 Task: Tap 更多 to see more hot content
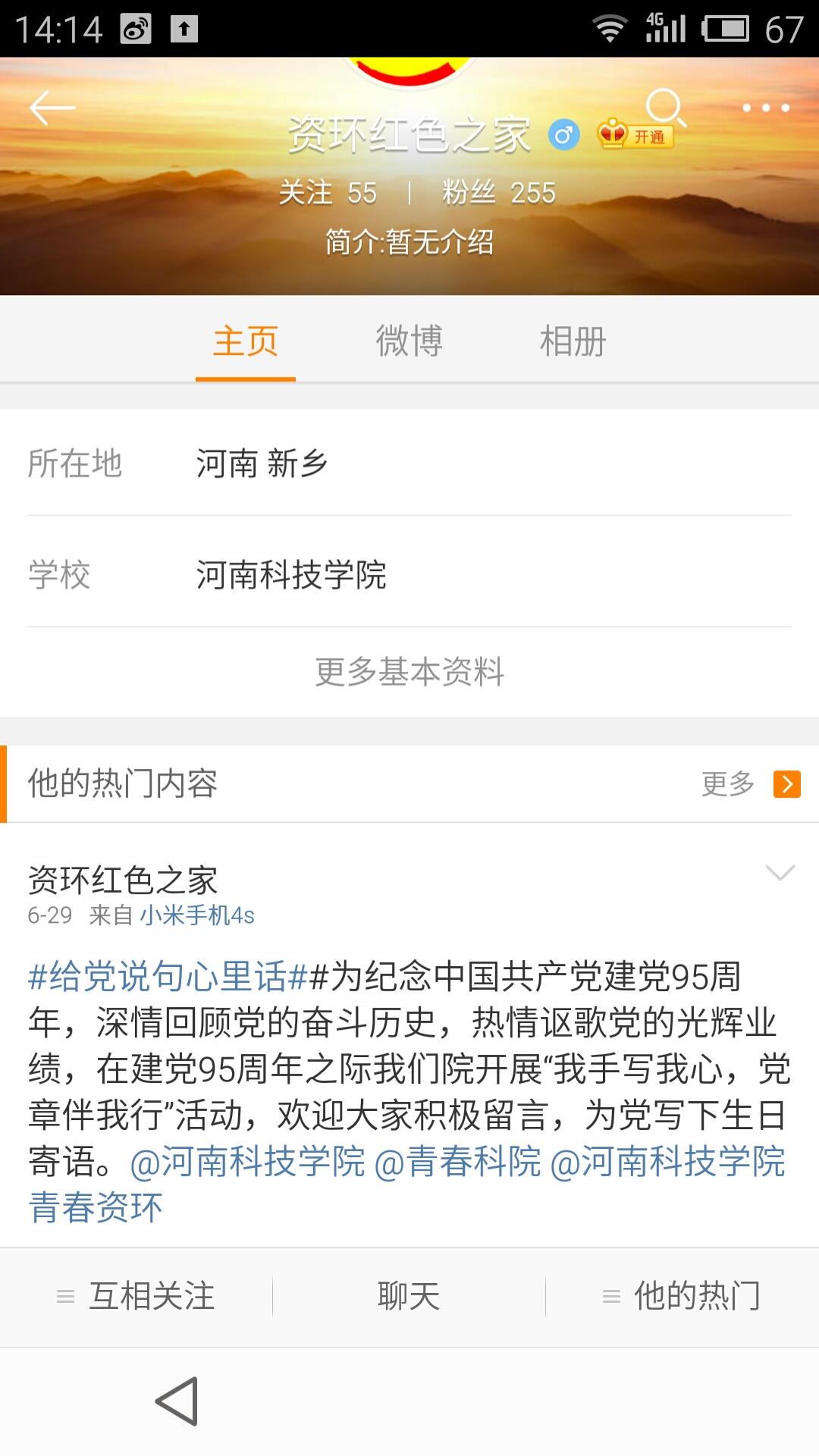(x=749, y=784)
